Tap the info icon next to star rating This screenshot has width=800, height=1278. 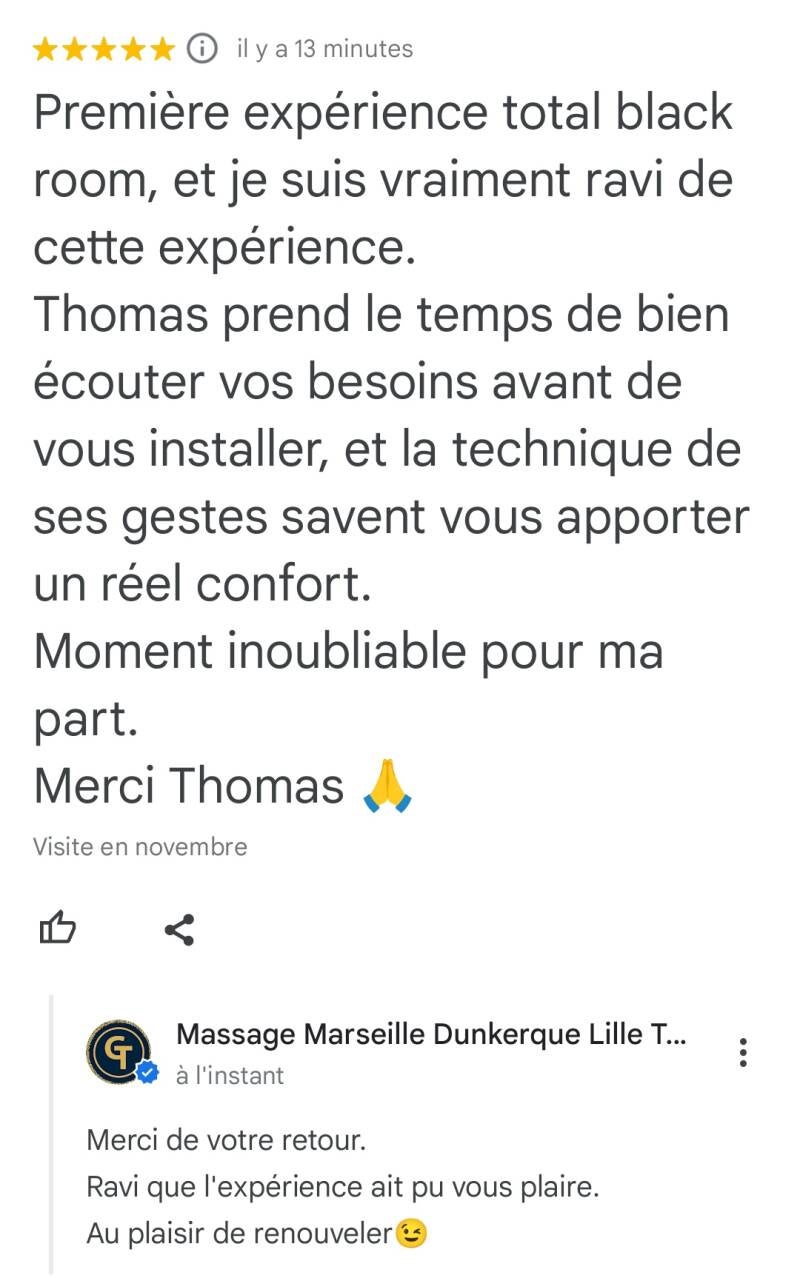[x=203, y=48]
